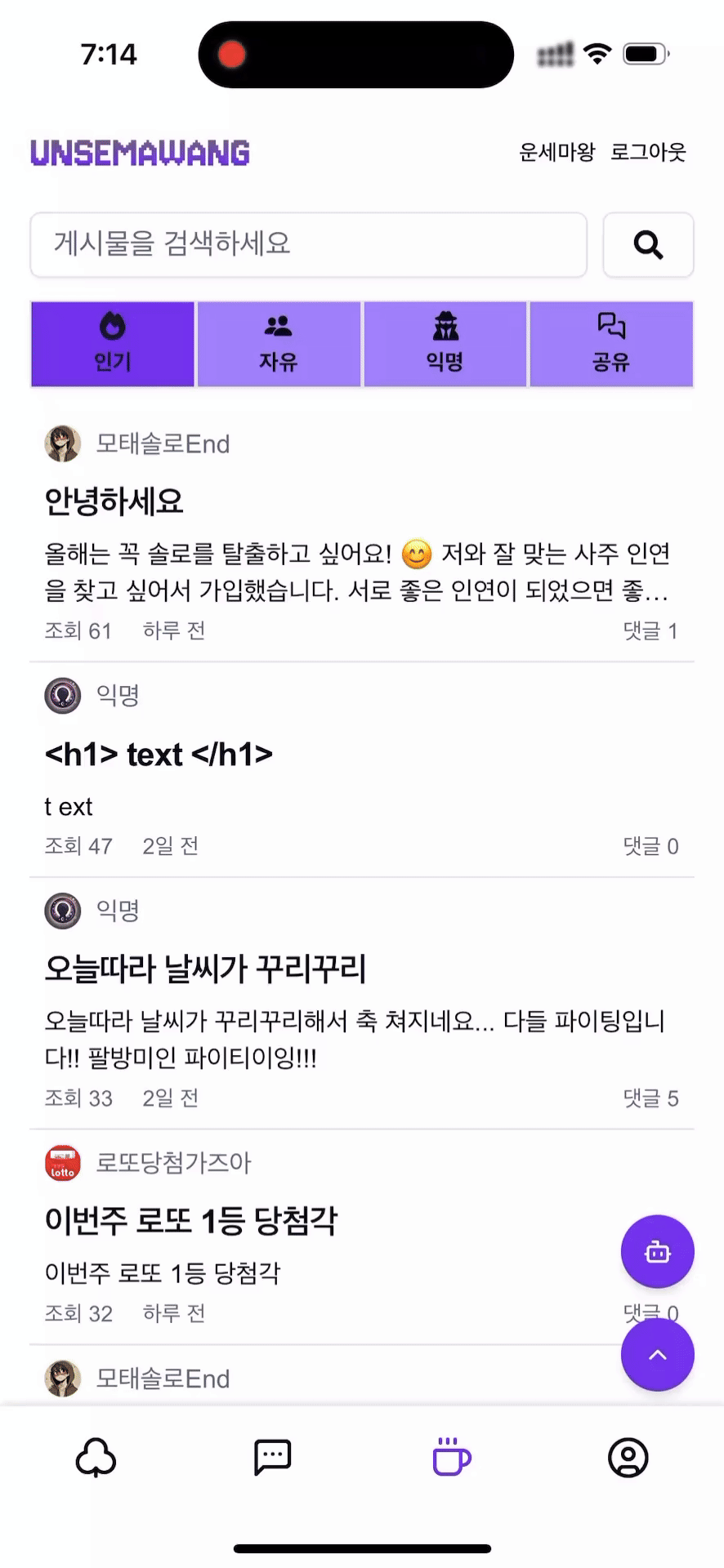
Task: Switch to the 인기 tab
Action: [x=113, y=344]
